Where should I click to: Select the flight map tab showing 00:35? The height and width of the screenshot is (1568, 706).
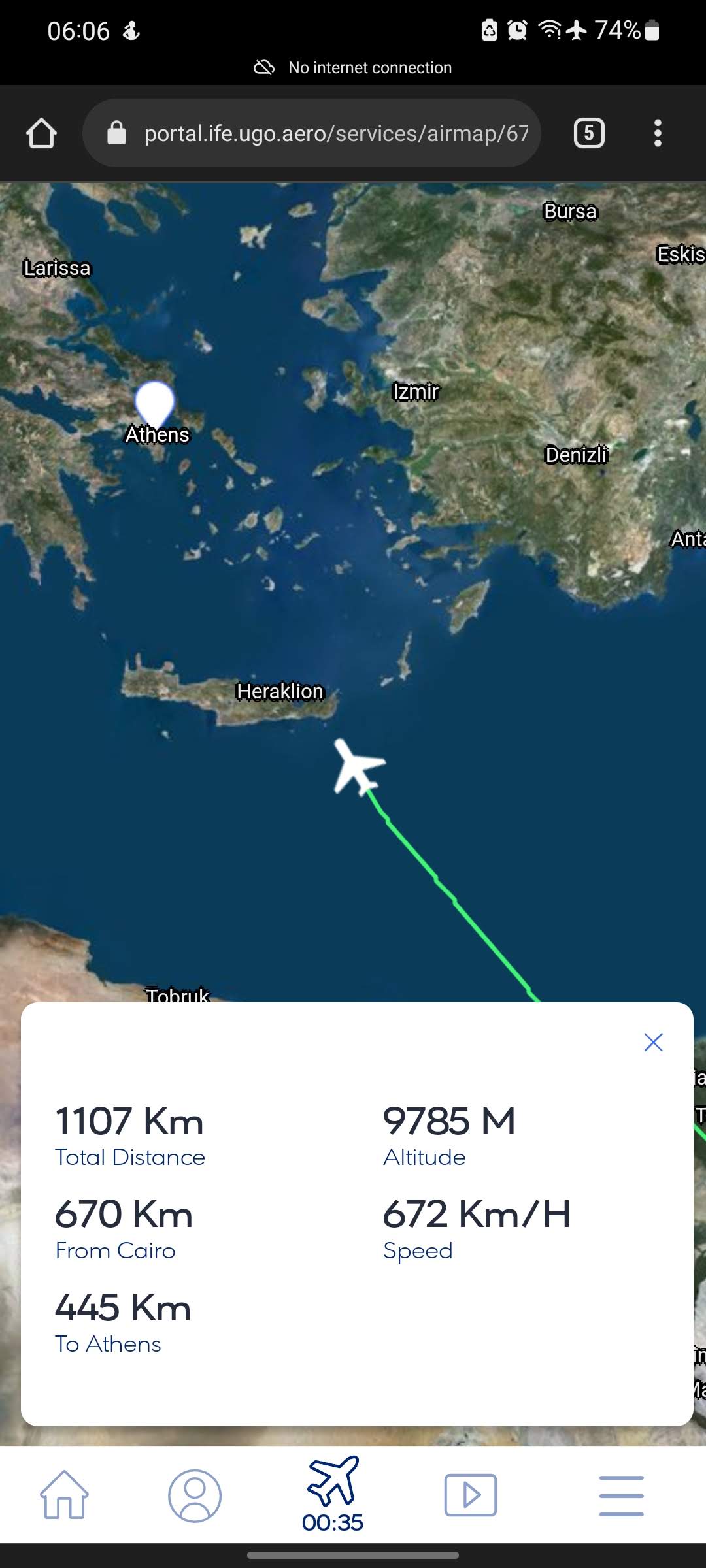pos(333,1494)
